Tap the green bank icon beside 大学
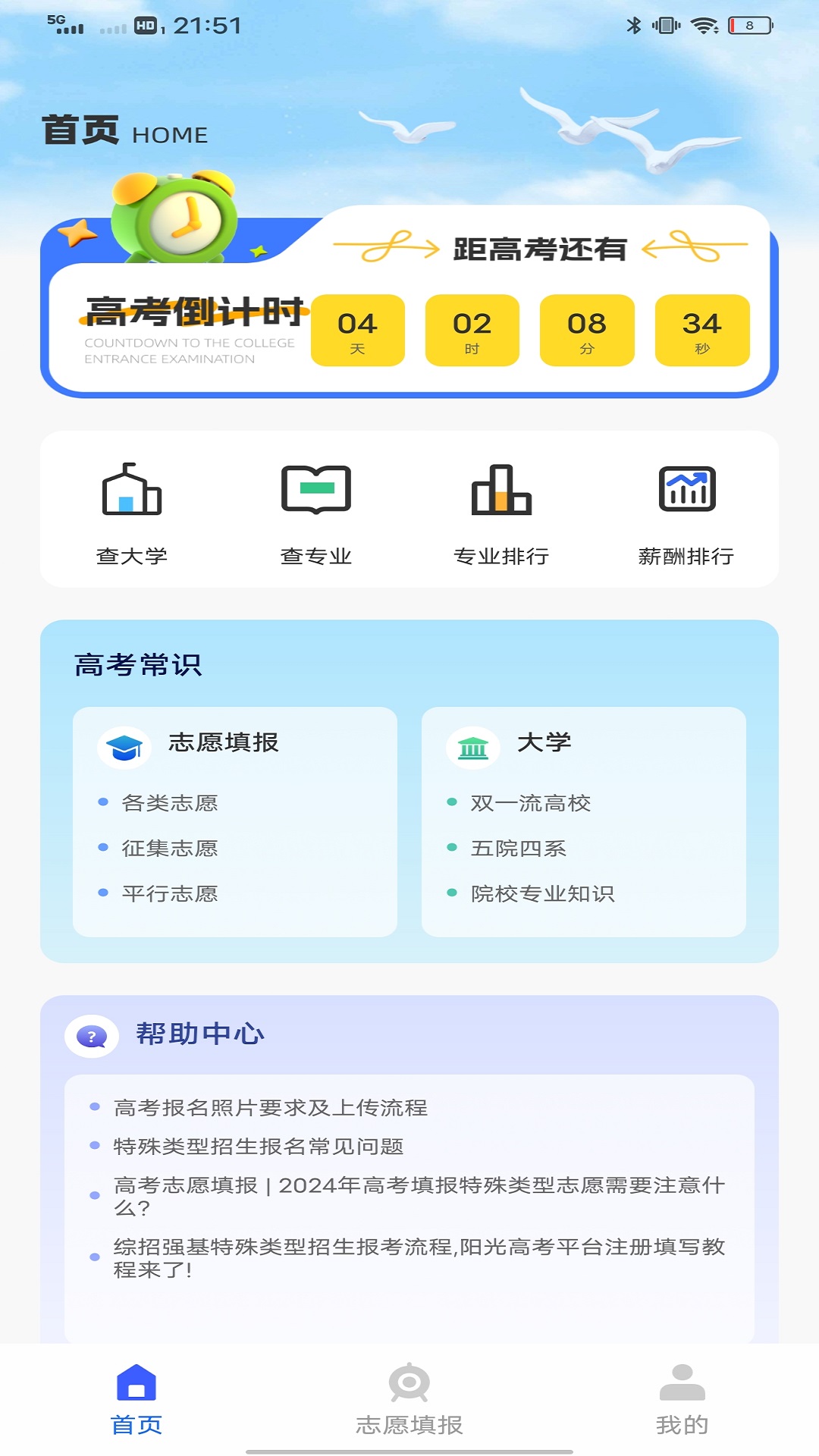This screenshot has width=819, height=1456. point(472,745)
